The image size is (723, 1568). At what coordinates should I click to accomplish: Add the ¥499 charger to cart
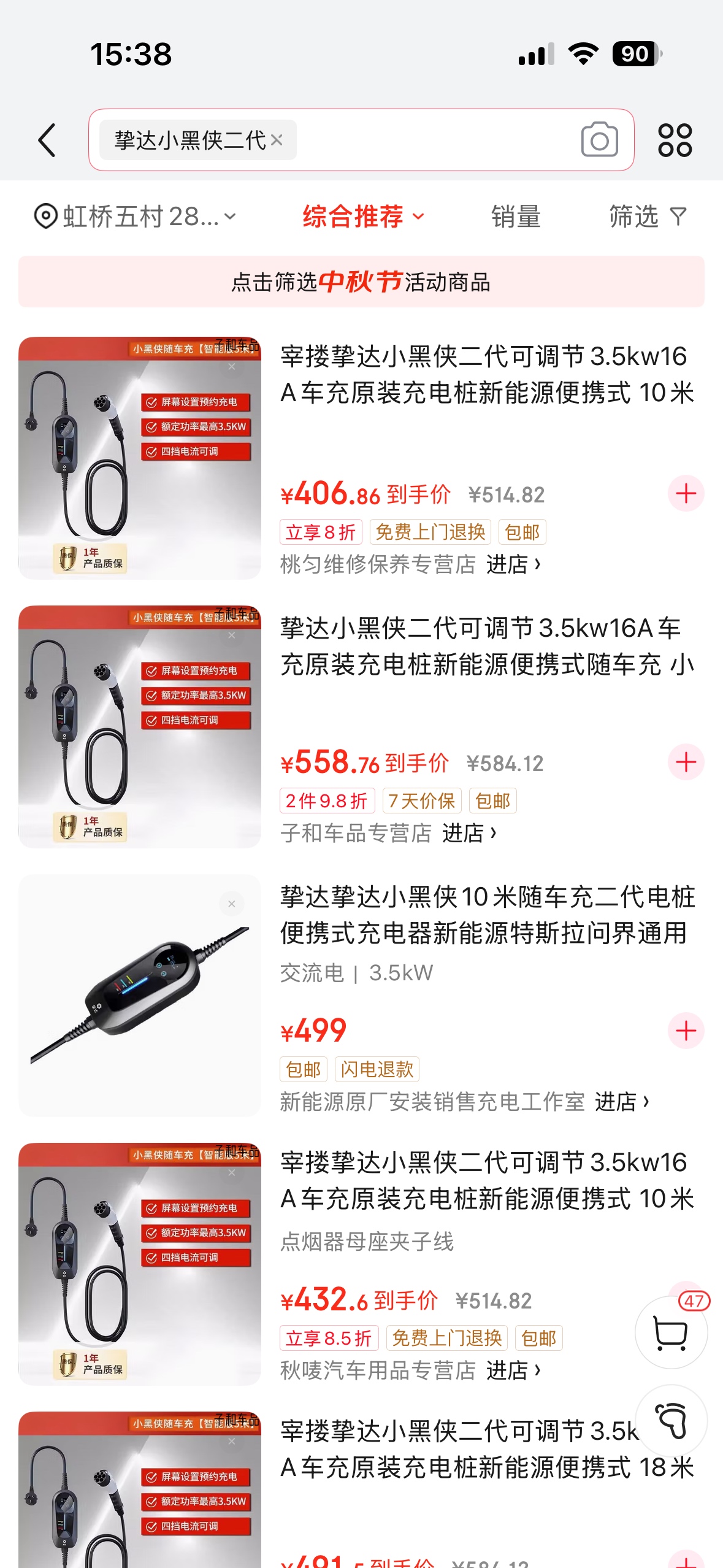686,1031
